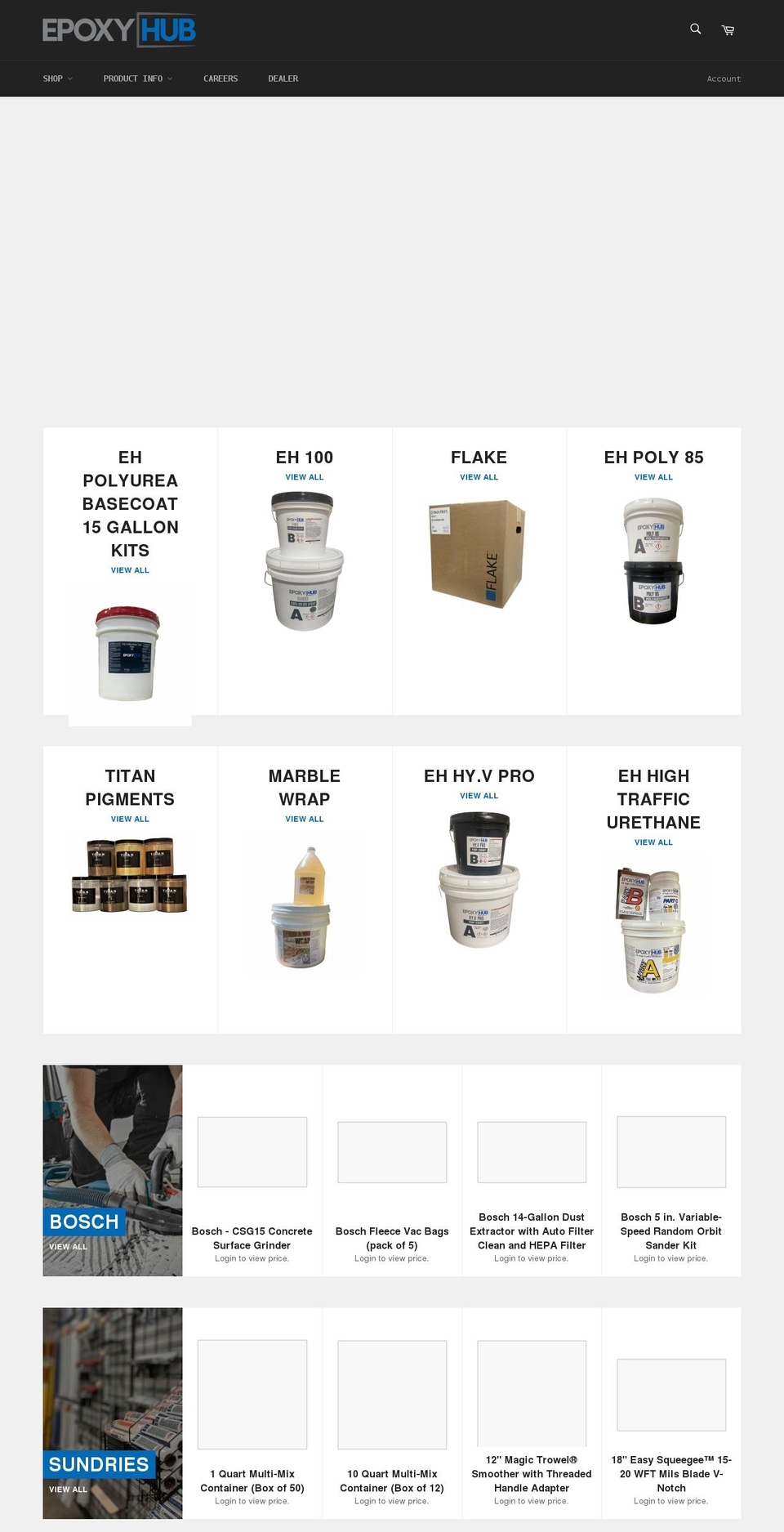Open VIEW ALL under FLAKE
This screenshot has height=1532, width=784.
[x=479, y=477]
